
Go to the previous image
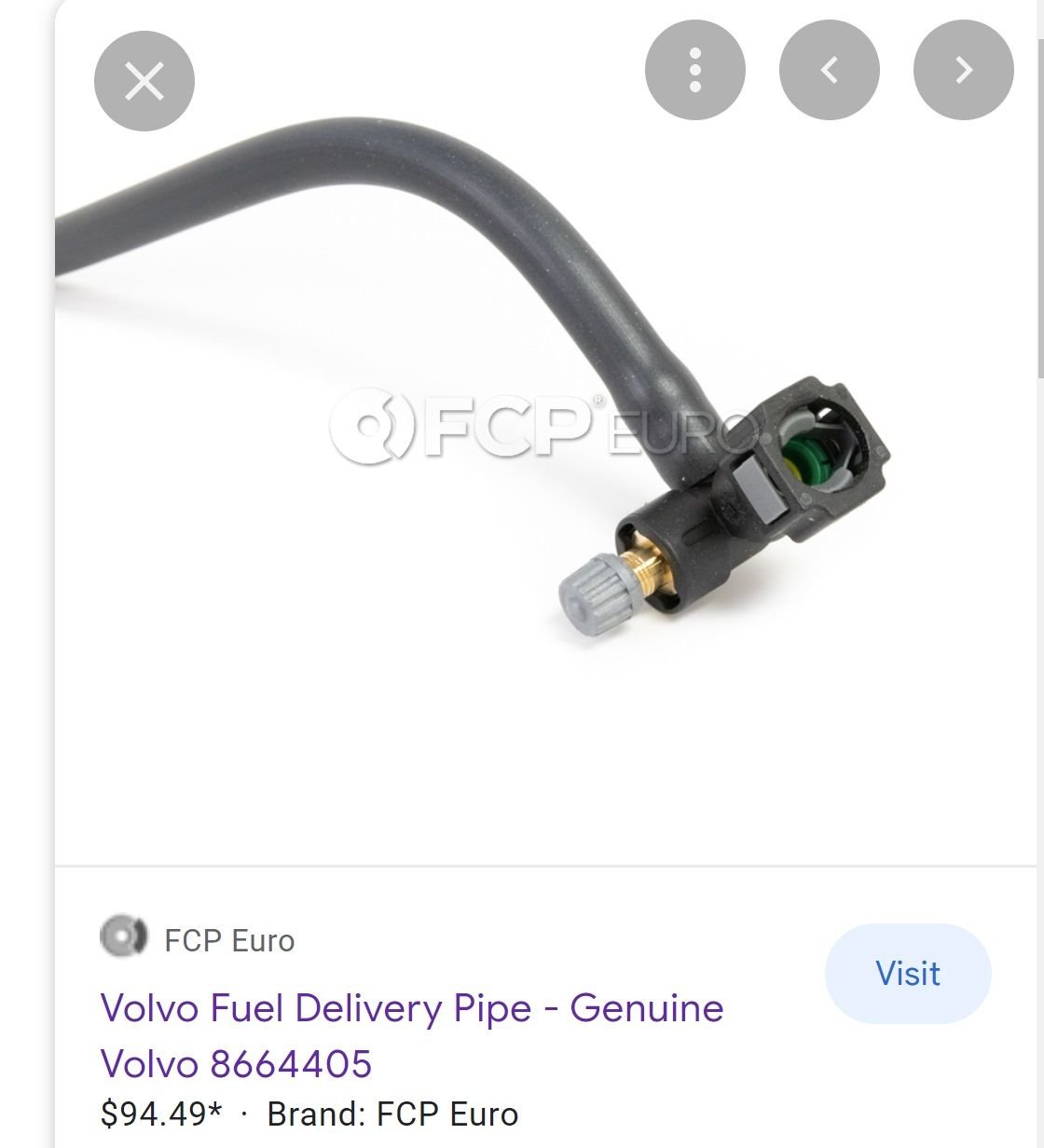point(829,71)
